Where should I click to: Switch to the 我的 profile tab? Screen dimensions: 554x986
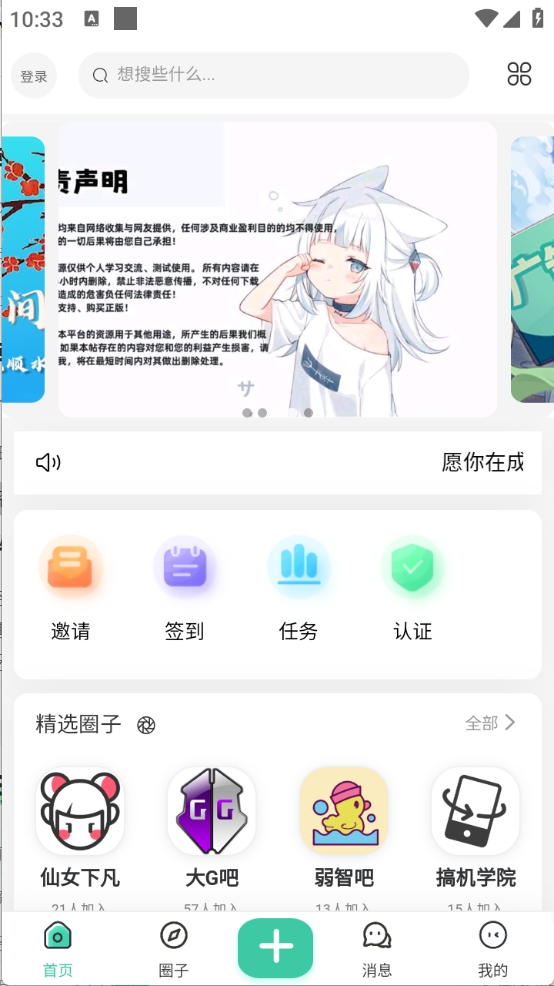pyautogui.click(x=493, y=949)
